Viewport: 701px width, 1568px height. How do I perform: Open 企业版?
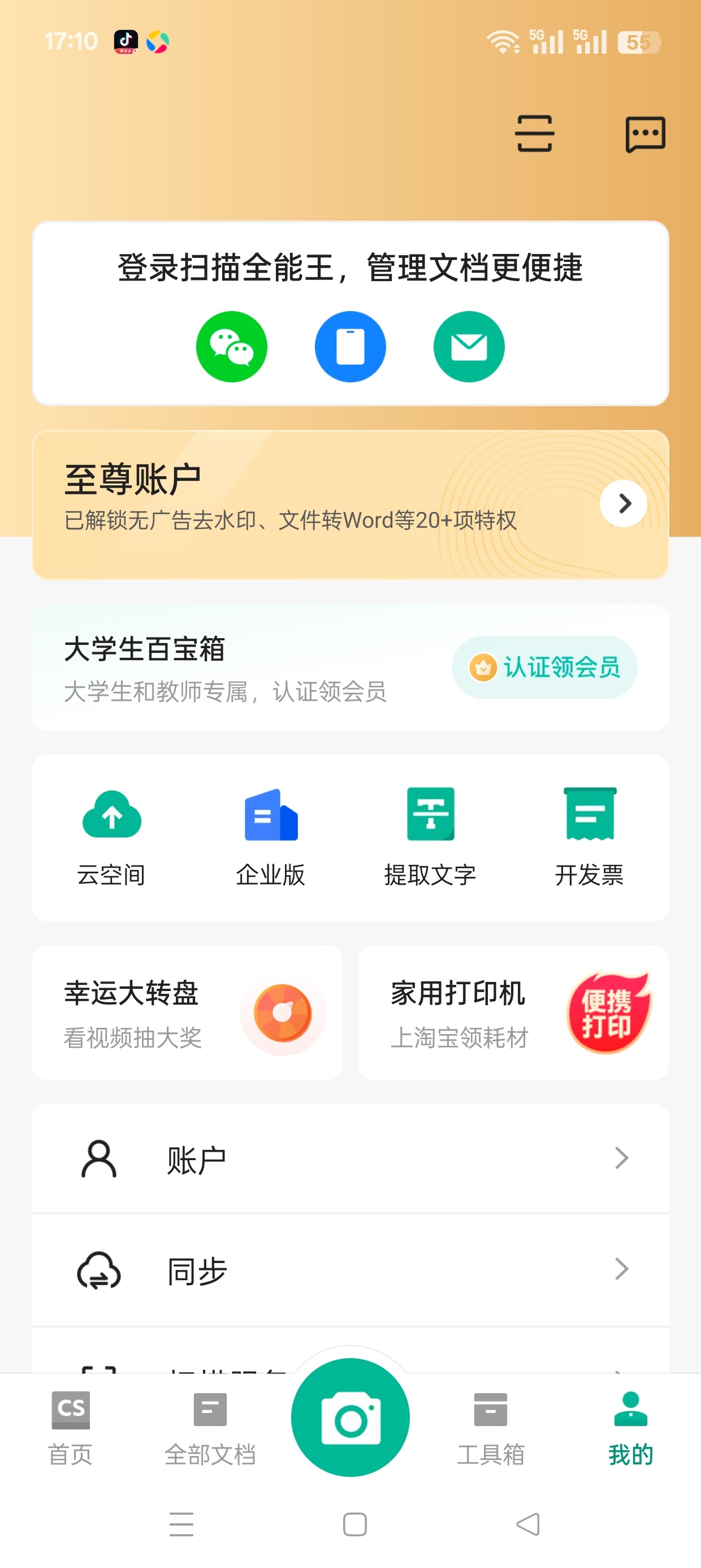tap(271, 838)
